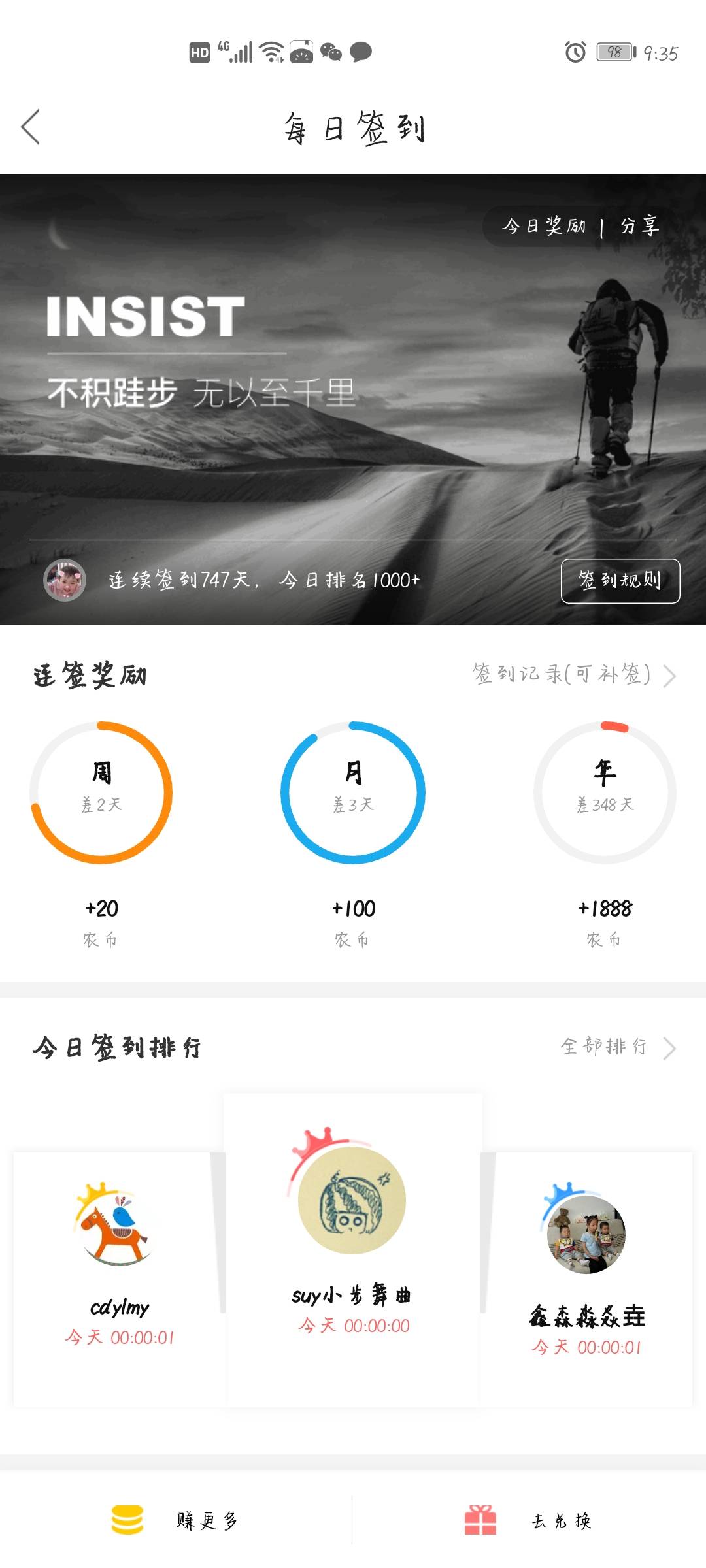The image size is (706, 1568).
Task: View 今日奖励 on the banner
Action: coord(543,226)
